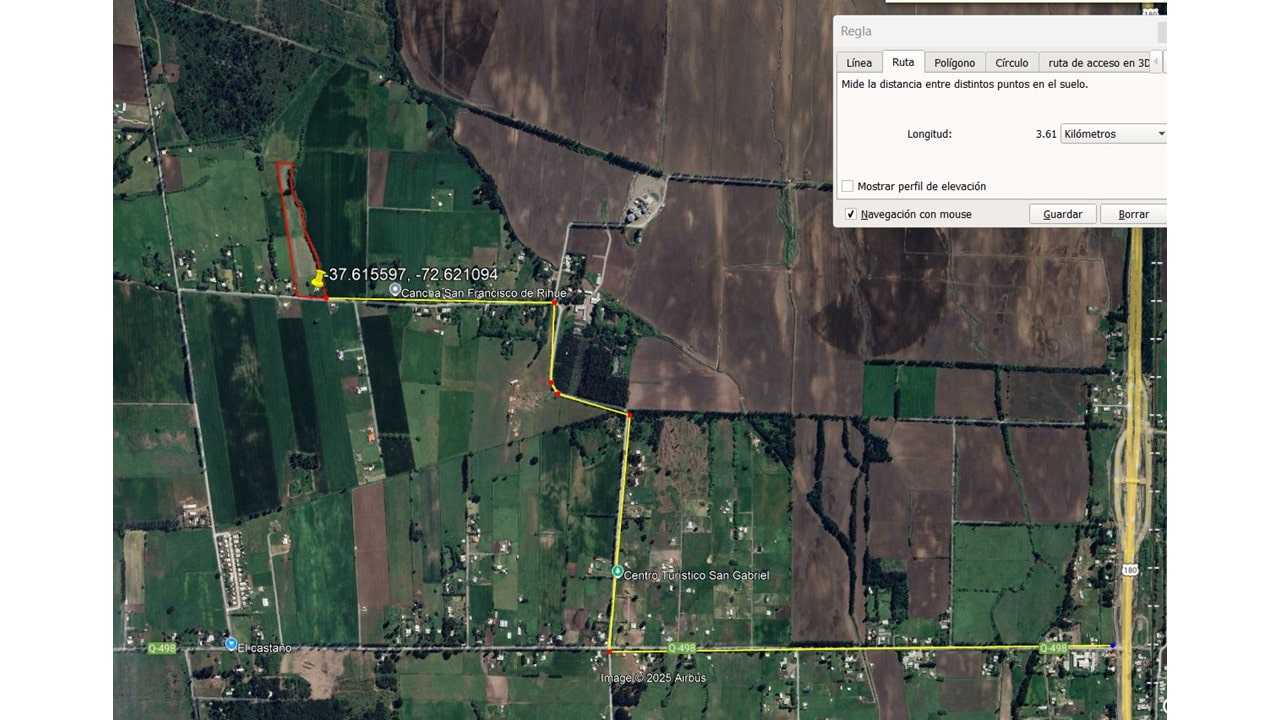Image resolution: width=1280 pixels, height=720 pixels.
Task: Select the El castaño placemark
Action: [231, 644]
